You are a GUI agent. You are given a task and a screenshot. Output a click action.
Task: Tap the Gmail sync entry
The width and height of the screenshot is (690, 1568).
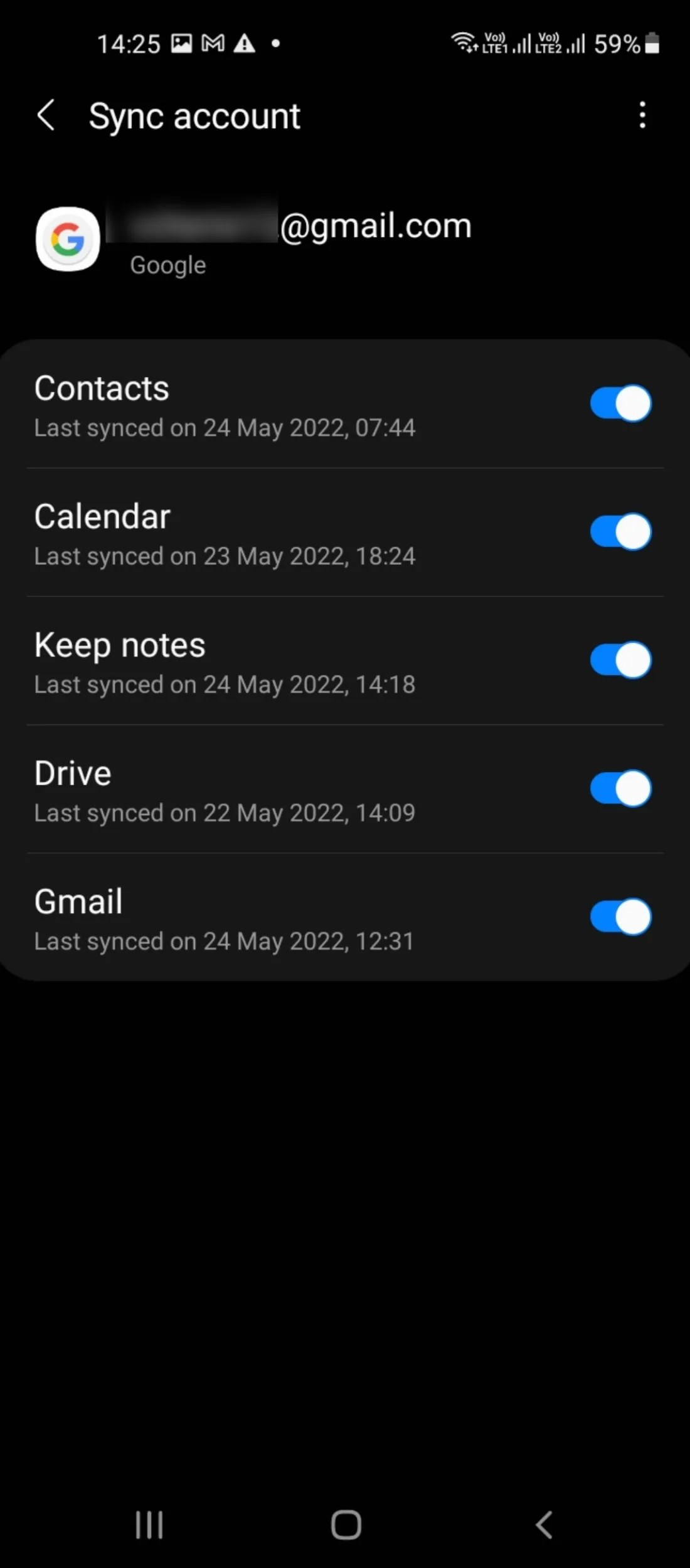point(251,916)
